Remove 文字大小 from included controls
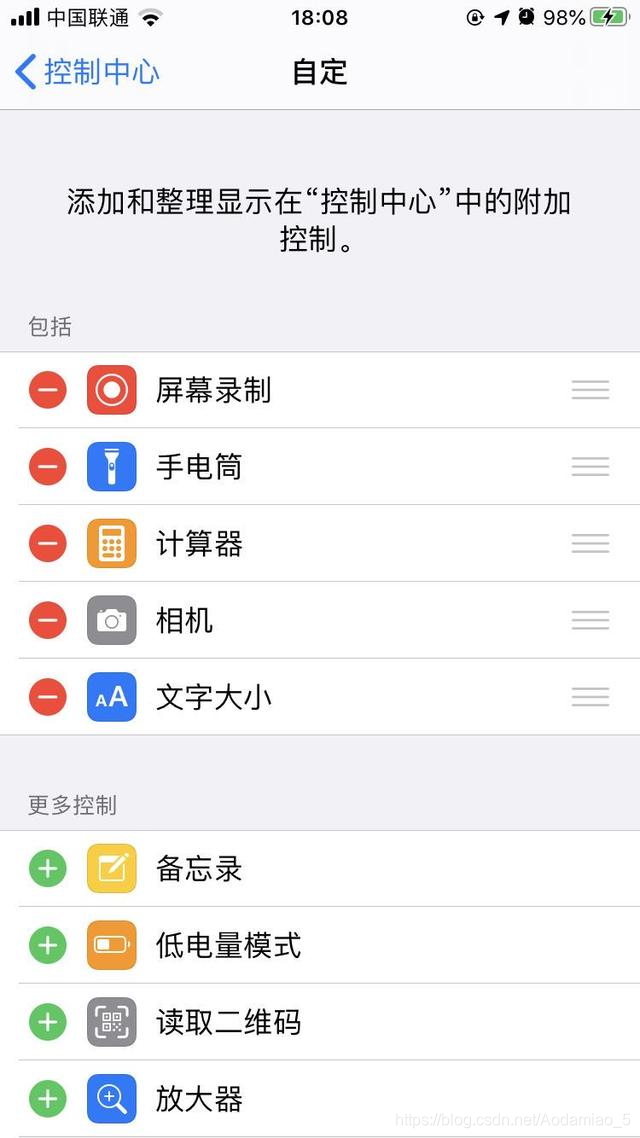This screenshot has height=1138, width=640. coord(48,697)
